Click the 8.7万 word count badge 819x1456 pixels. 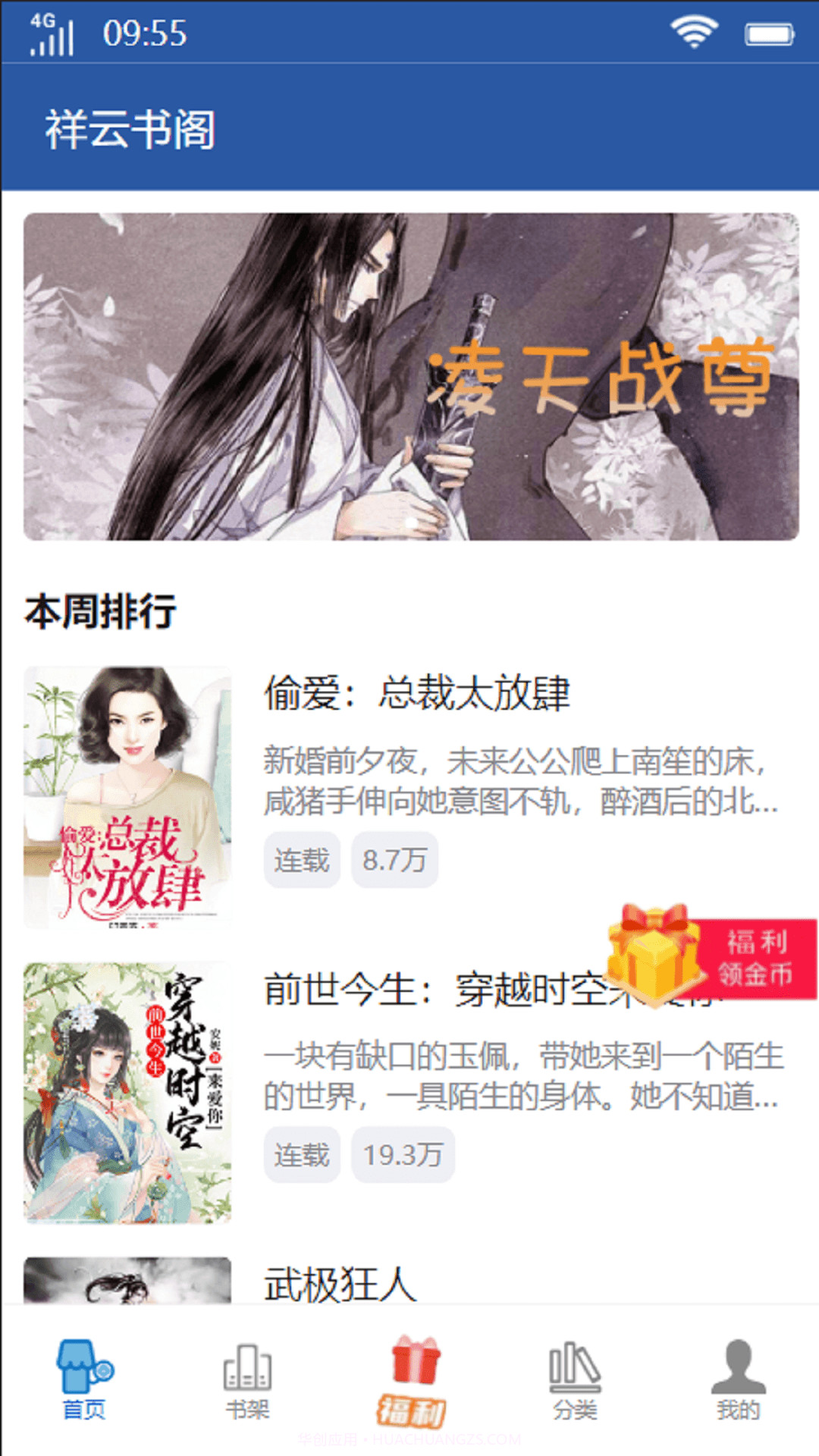coord(395,858)
